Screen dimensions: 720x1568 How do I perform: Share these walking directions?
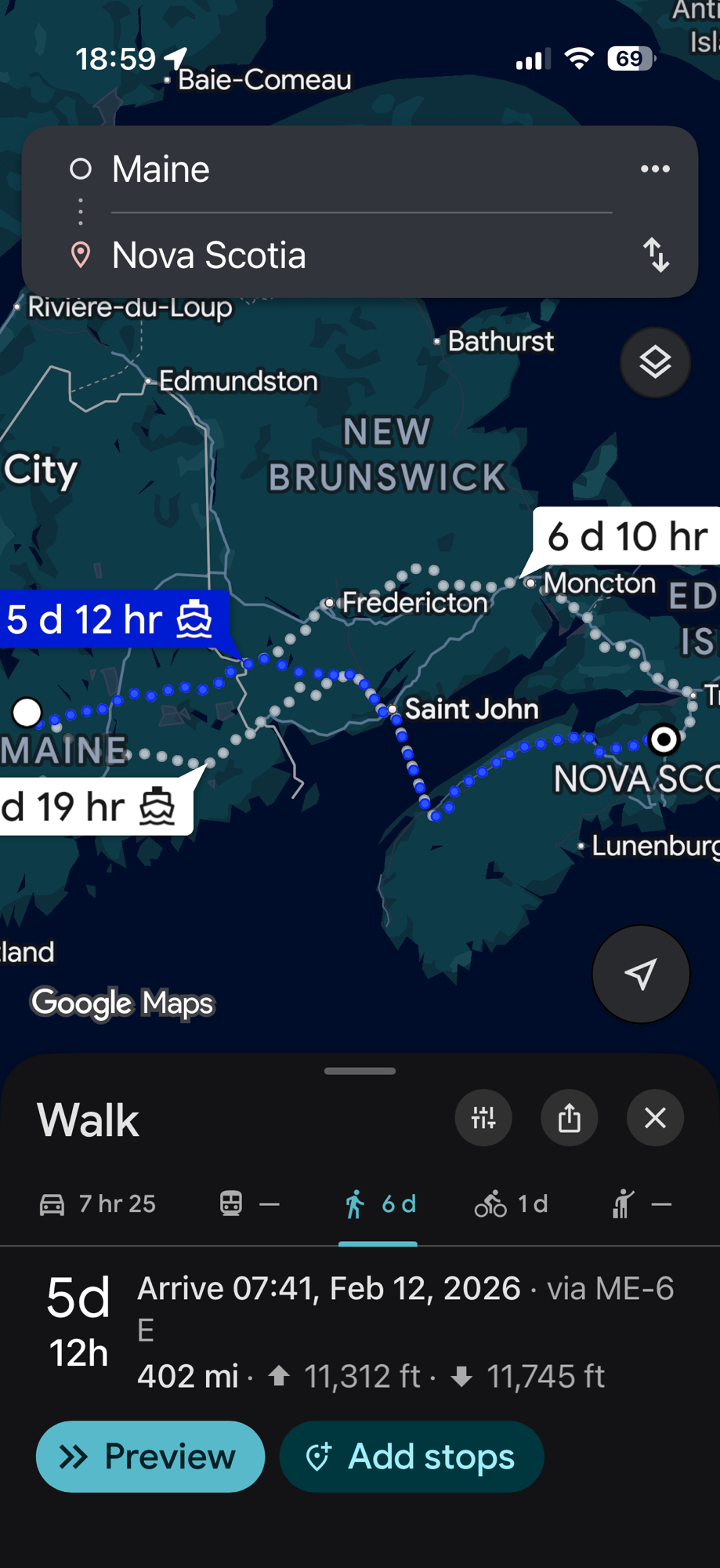pos(570,1118)
